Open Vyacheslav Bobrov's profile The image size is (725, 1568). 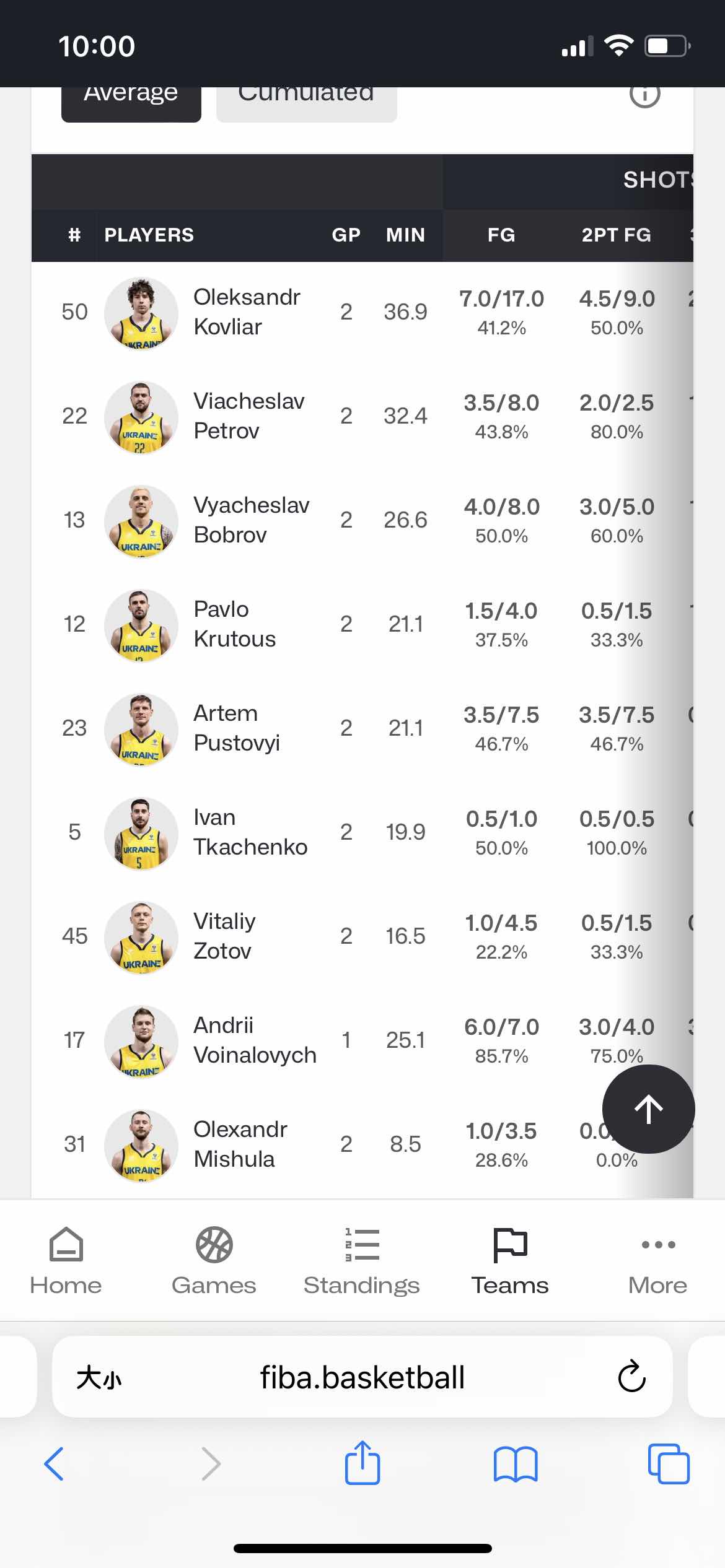251,520
